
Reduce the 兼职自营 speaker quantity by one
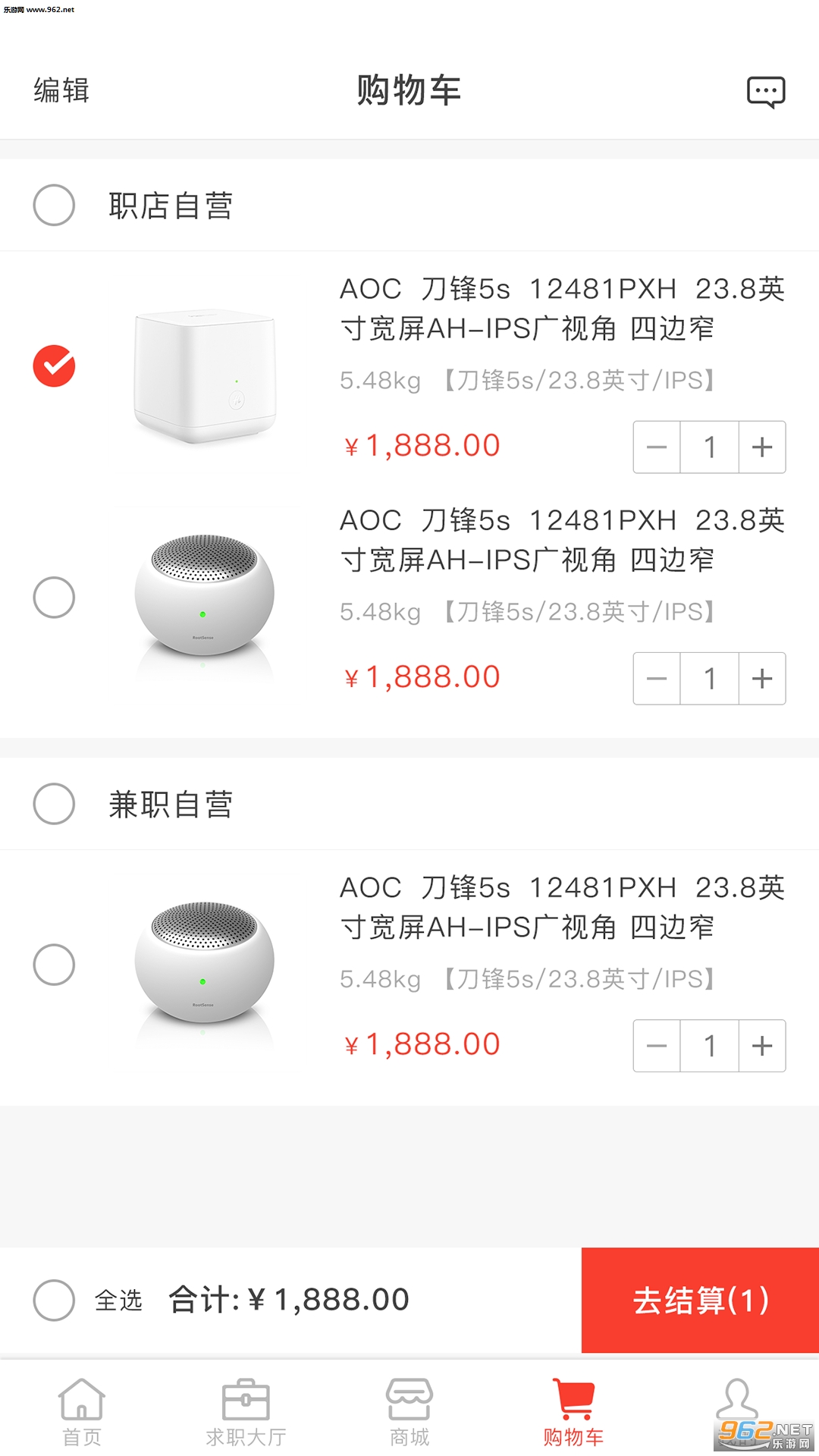(657, 1046)
